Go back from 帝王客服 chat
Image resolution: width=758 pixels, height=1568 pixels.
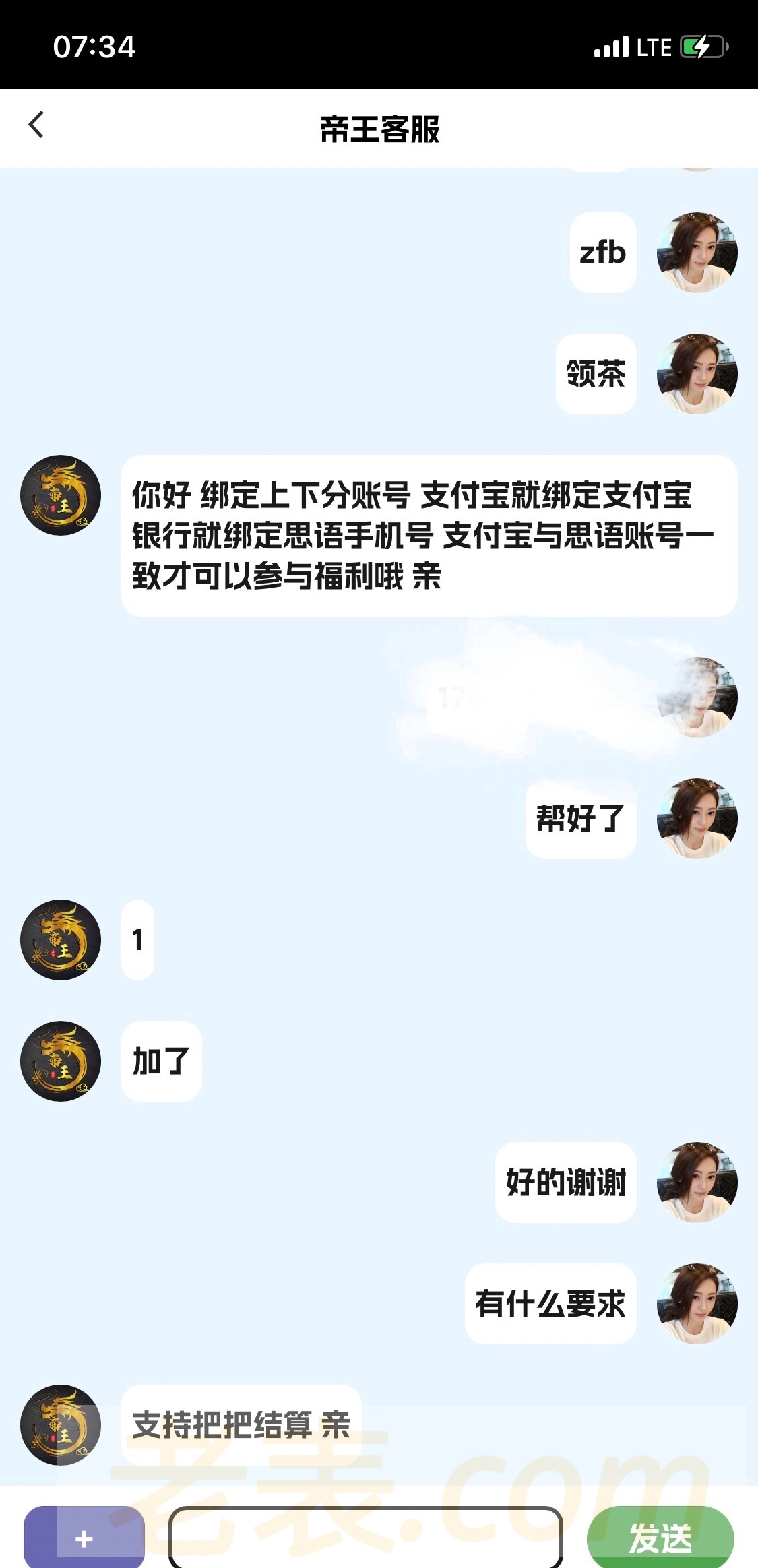(36, 125)
